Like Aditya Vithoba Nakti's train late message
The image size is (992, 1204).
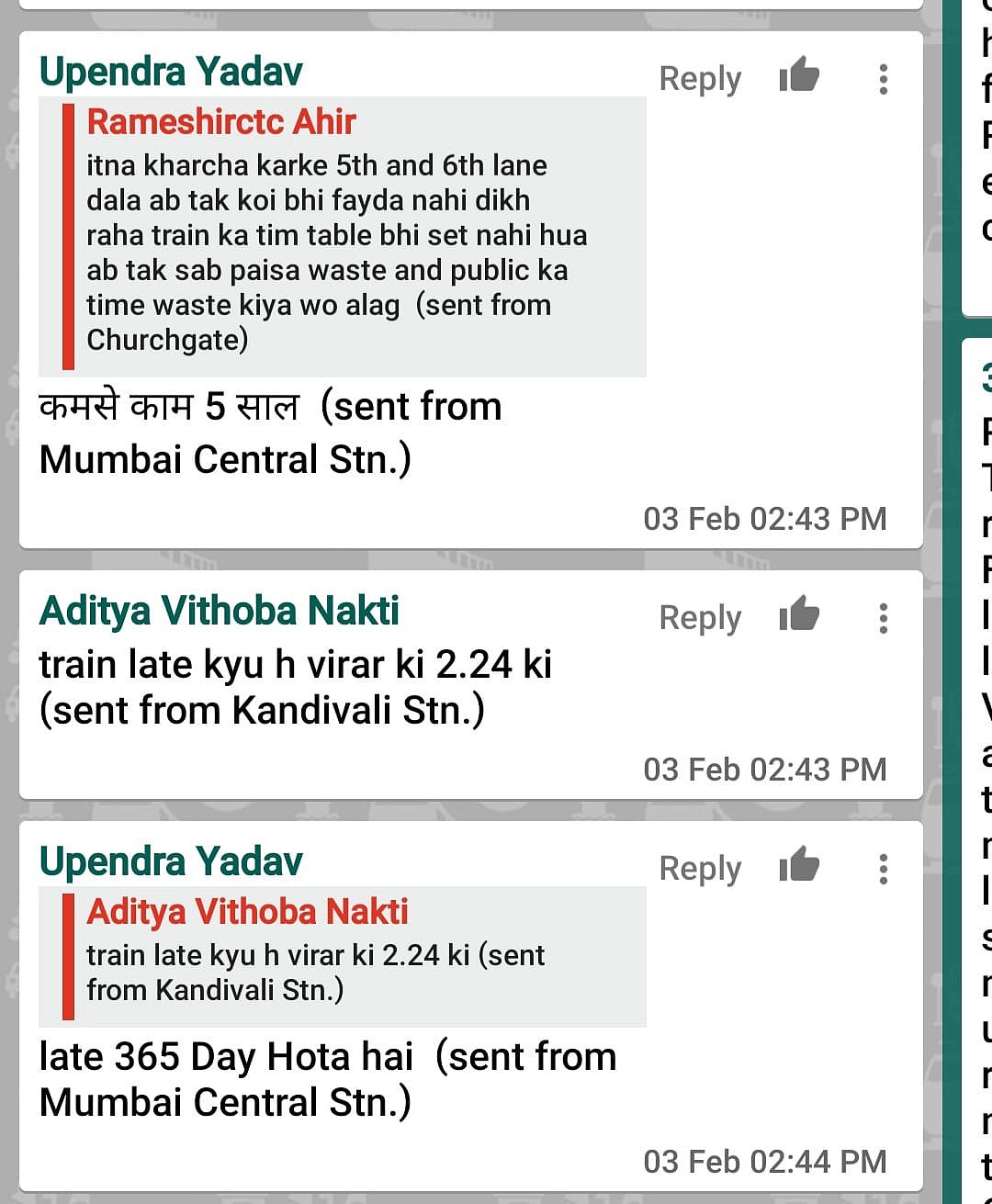click(799, 614)
